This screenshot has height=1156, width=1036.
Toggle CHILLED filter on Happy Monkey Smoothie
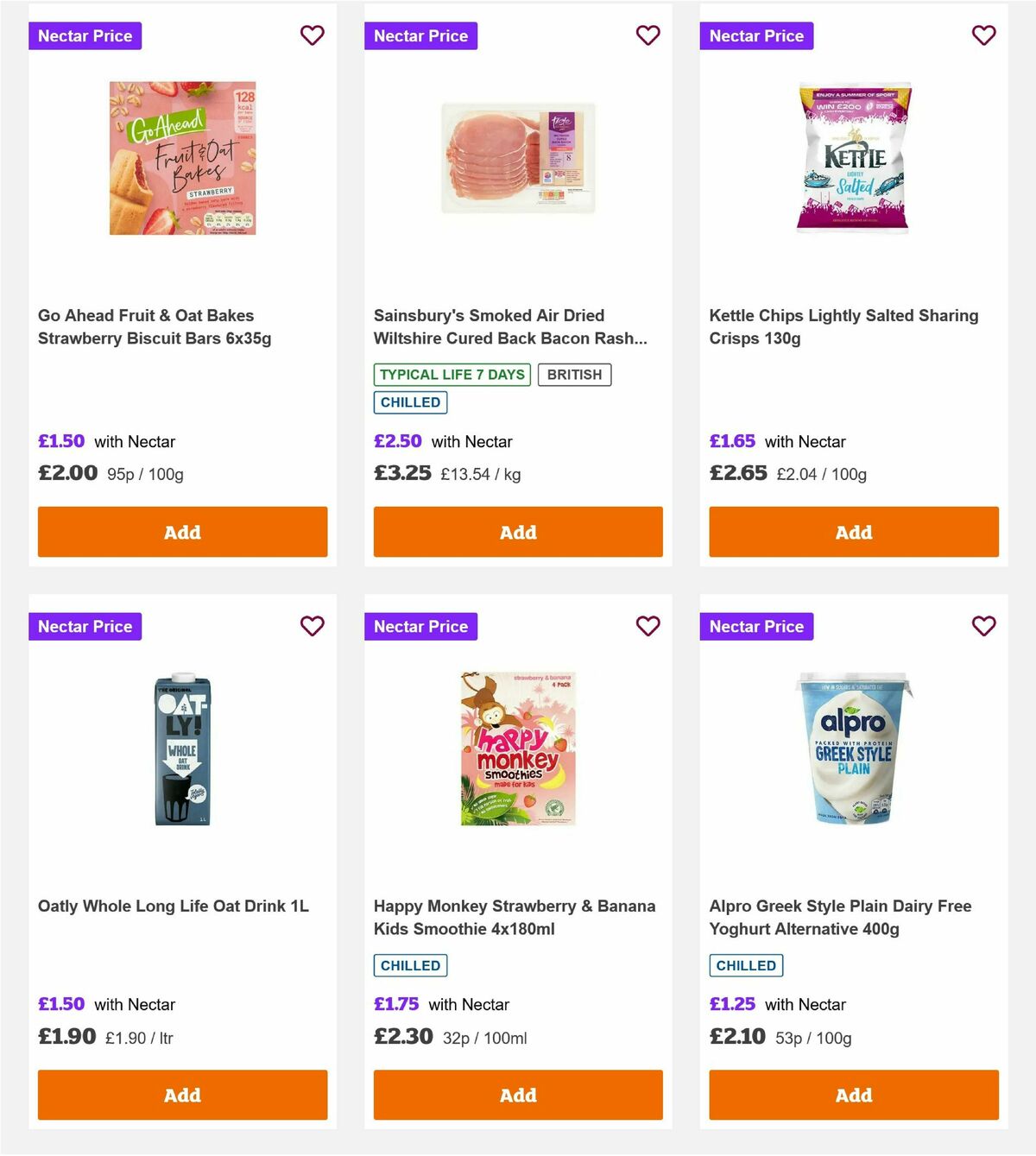click(x=409, y=965)
